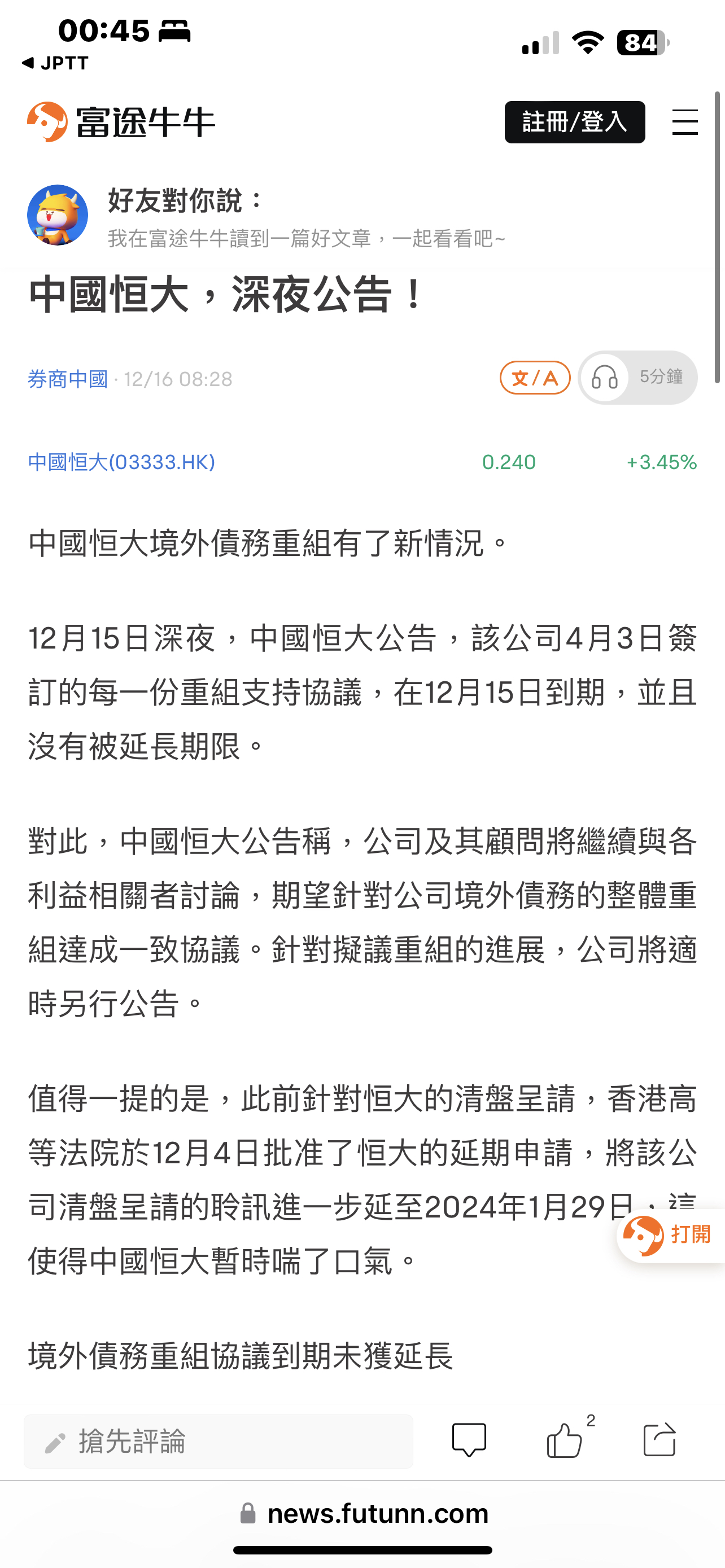View comments via the speech bubble icon

pos(469,1440)
